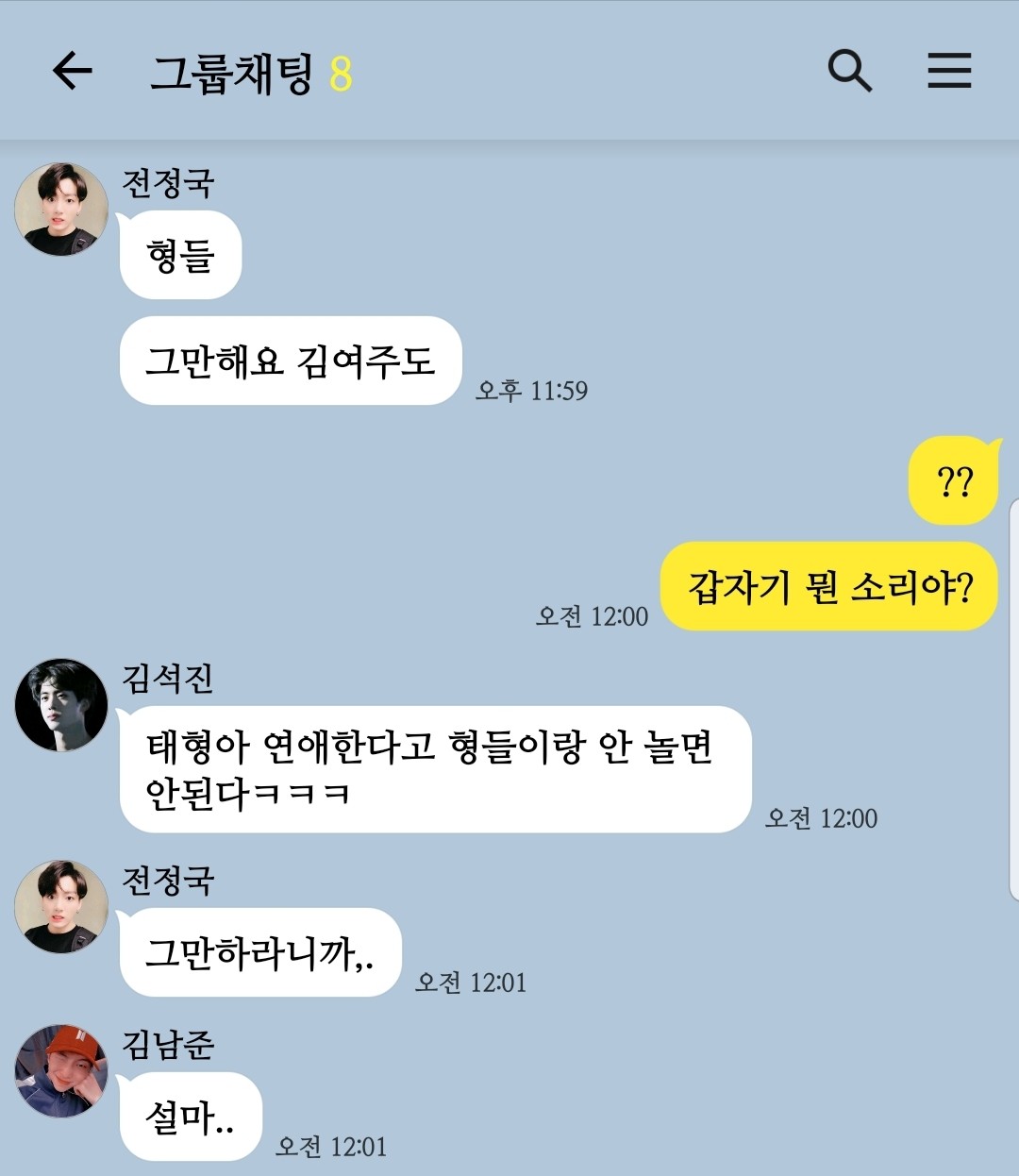Search within the group chat

click(849, 71)
